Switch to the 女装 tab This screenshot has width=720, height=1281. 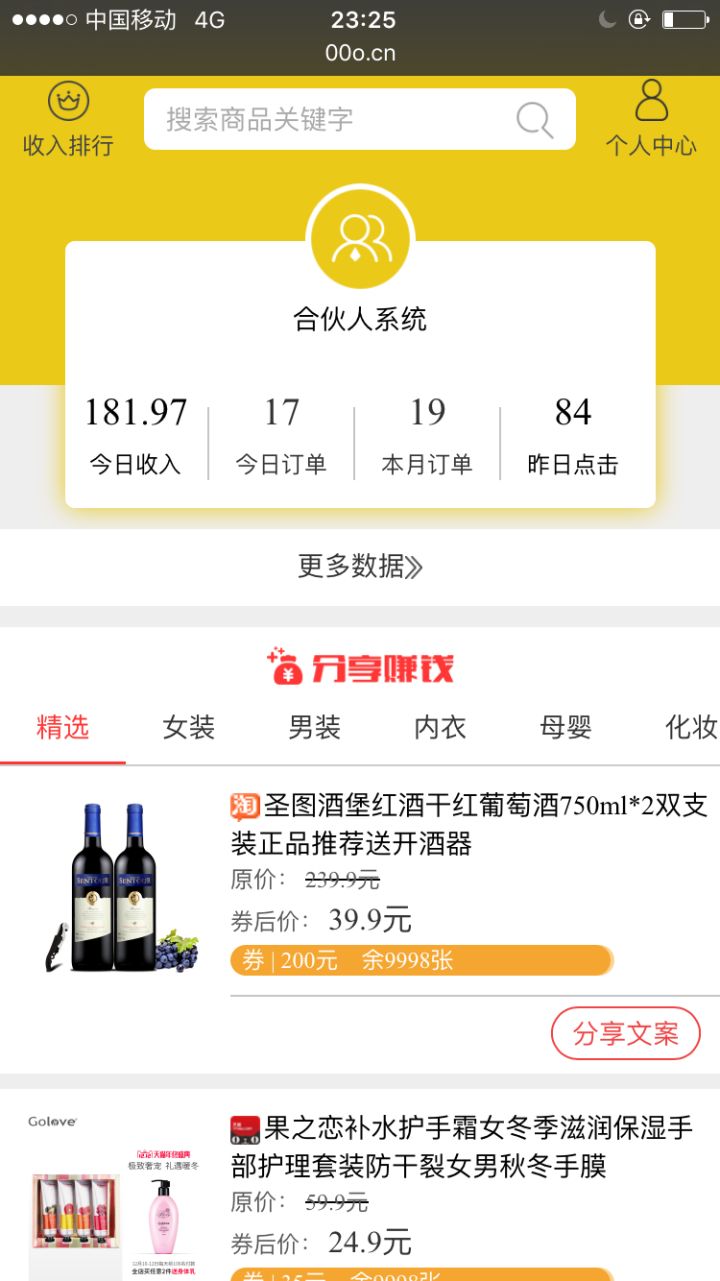point(189,728)
